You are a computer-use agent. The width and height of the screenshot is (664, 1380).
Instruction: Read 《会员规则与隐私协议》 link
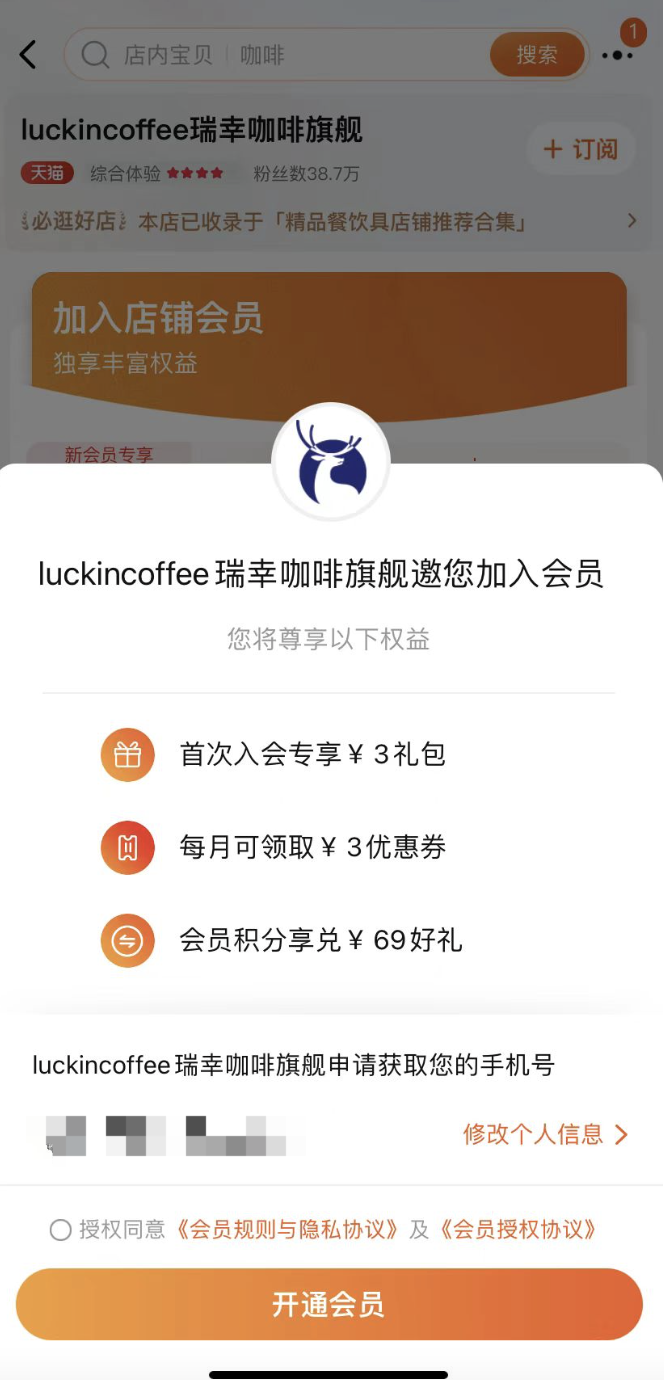[287, 1230]
